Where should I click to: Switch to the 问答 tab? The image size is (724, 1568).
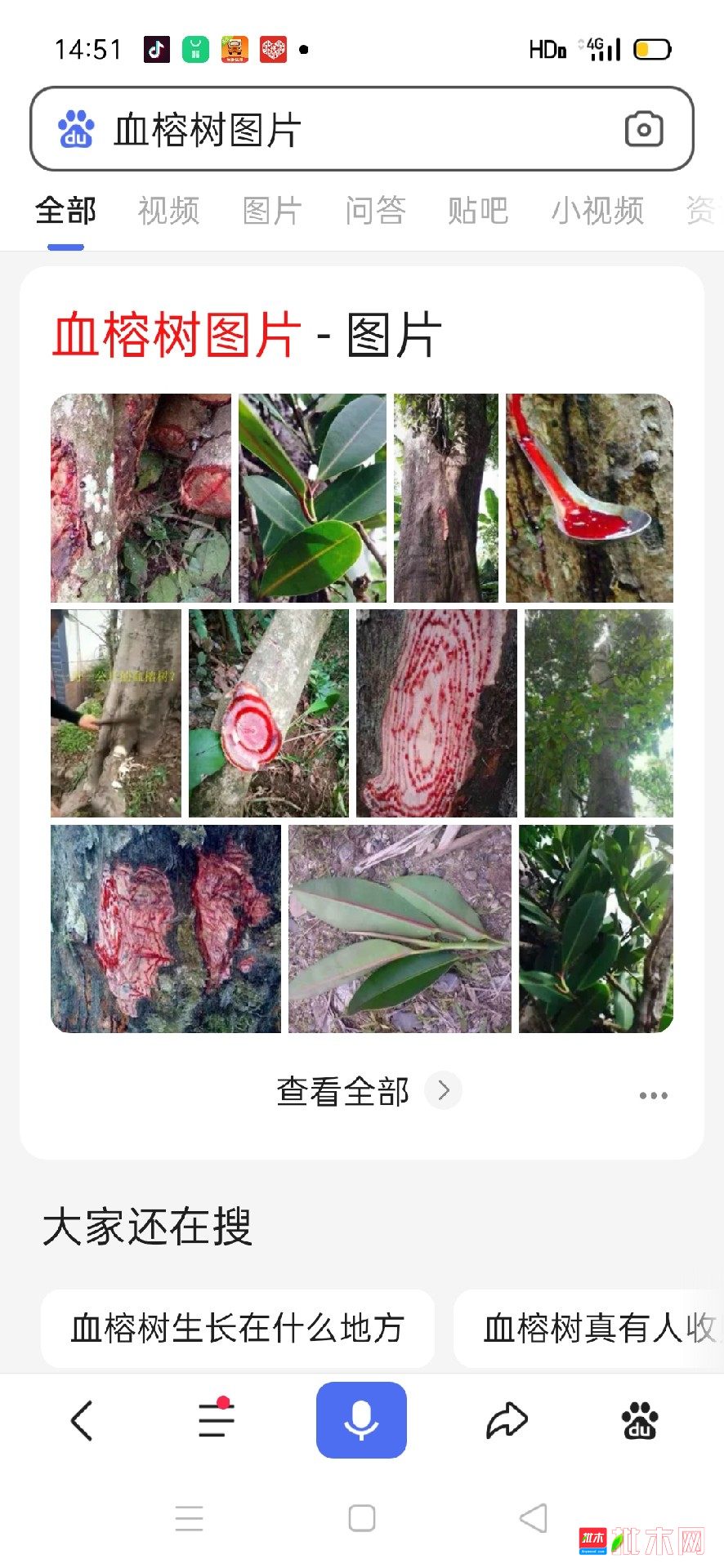tap(375, 211)
